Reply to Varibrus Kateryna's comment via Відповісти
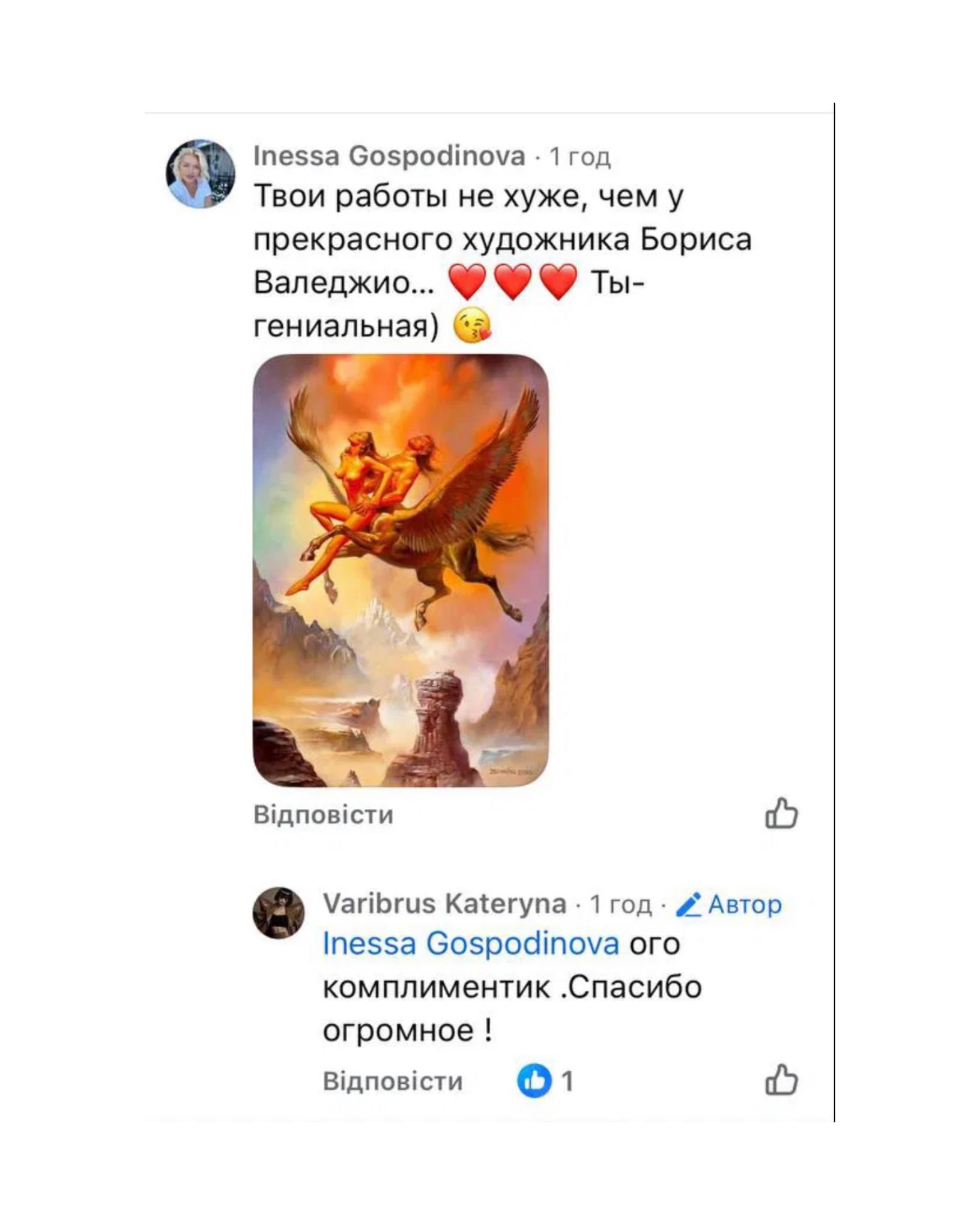The image size is (980, 1225). pyautogui.click(x=393, y=1081)
